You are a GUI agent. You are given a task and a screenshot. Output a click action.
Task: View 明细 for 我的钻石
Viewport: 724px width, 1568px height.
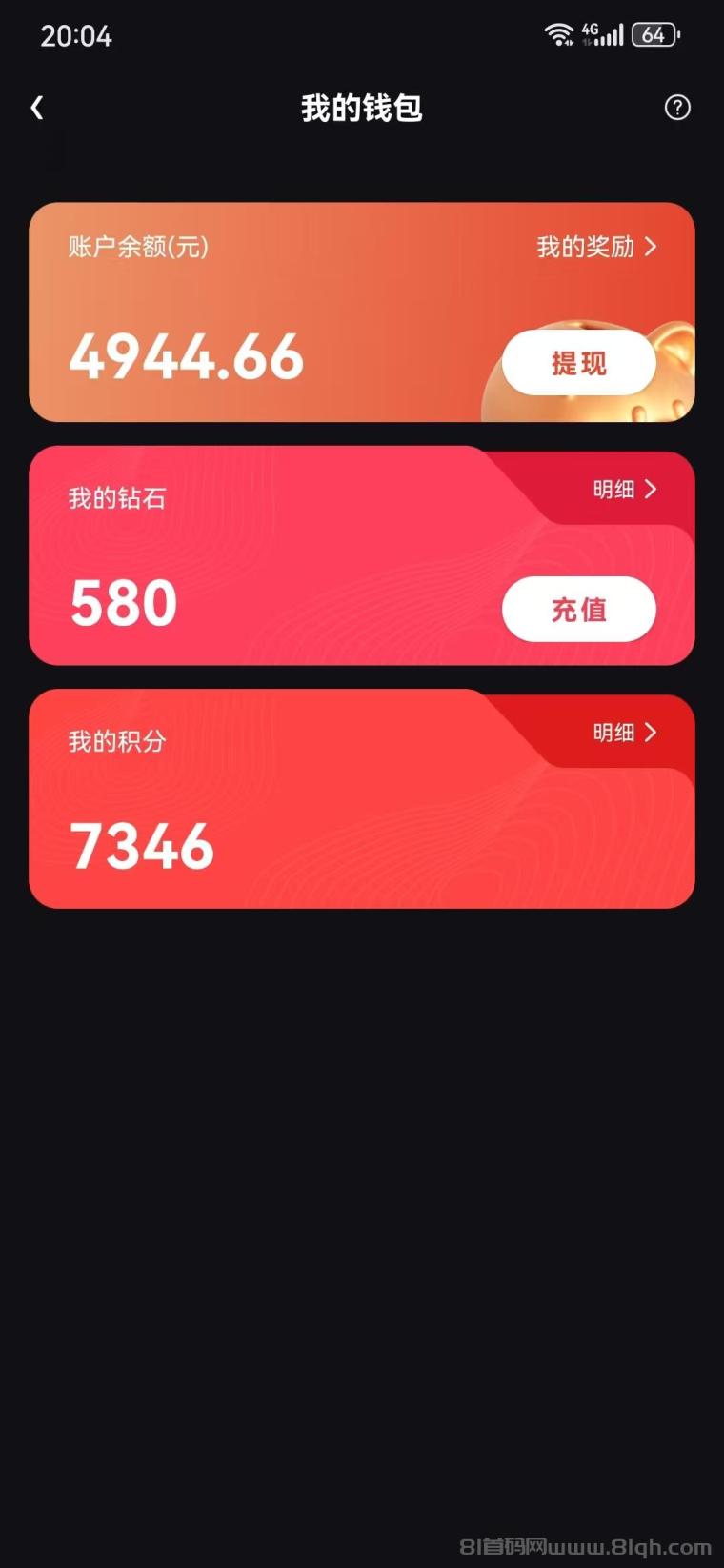point(624,490)
